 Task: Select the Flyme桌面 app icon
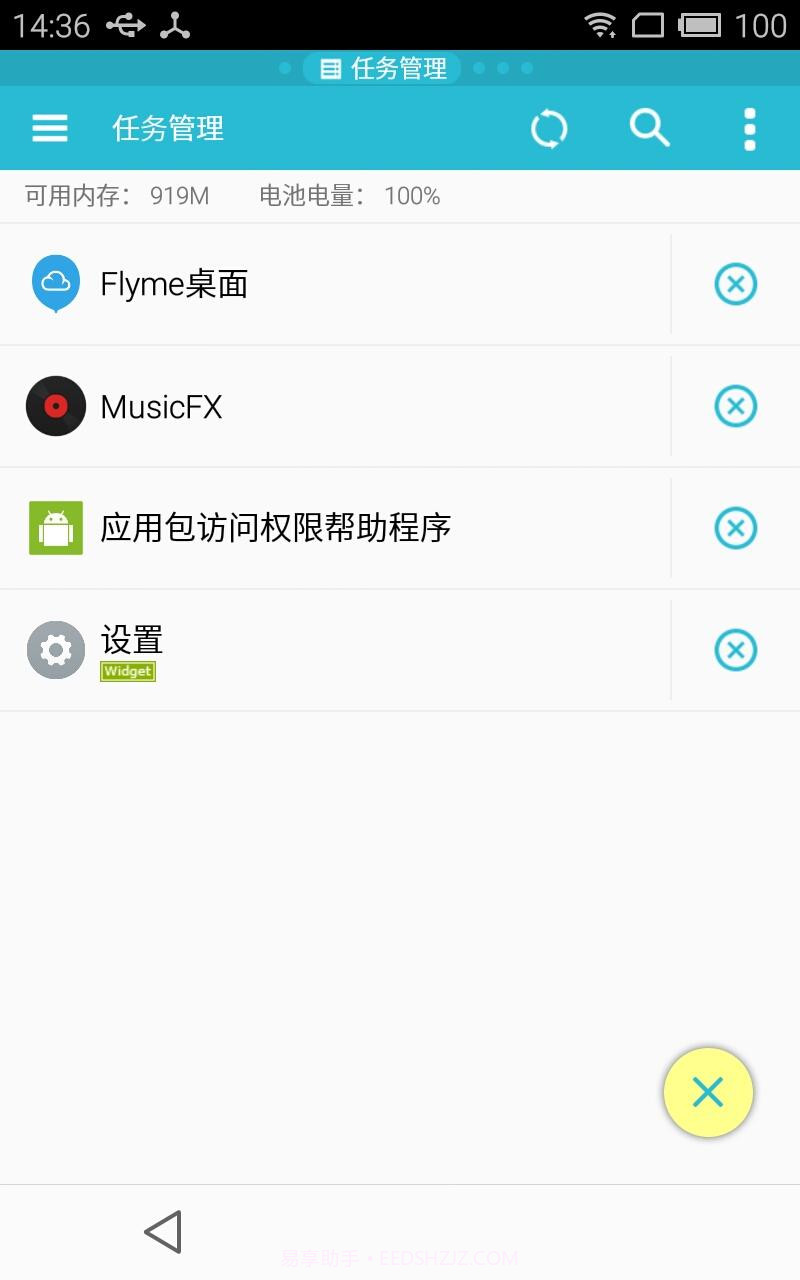coord(55,284)
